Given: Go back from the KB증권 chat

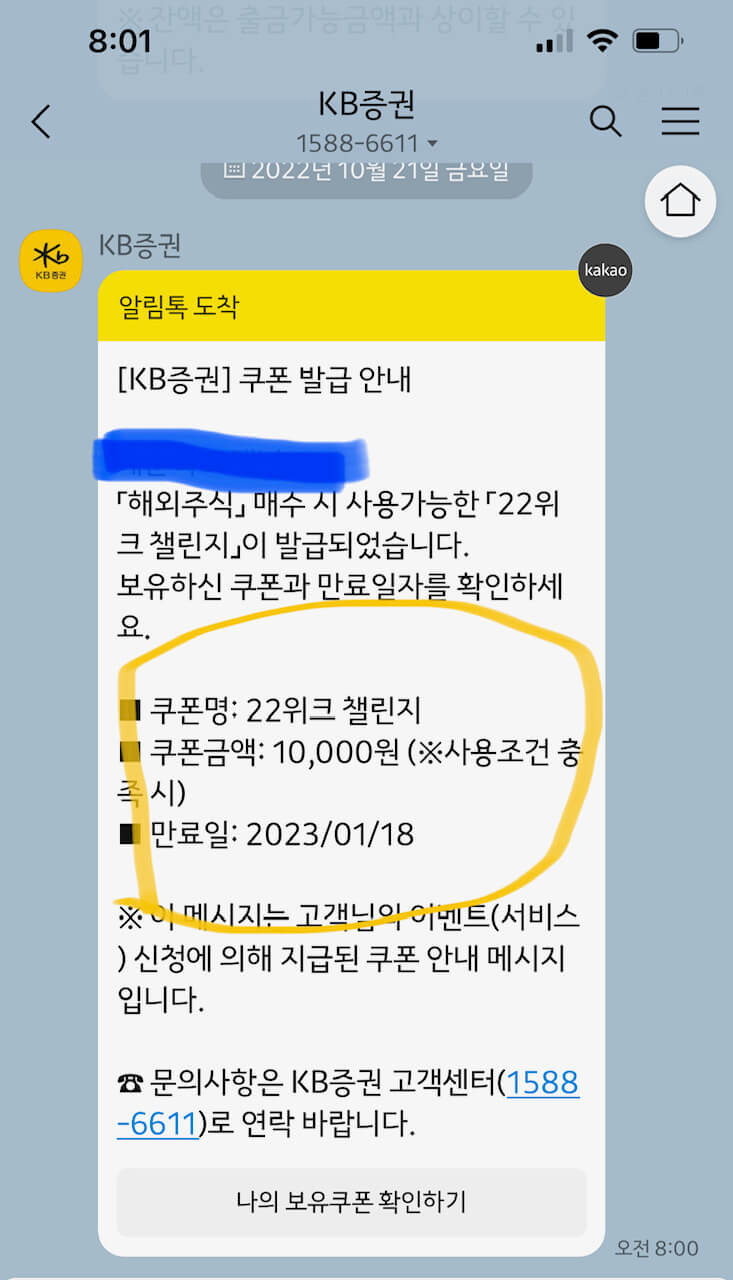Looking at the screenshot, I should pyautogui.click(x=40, y=122).
